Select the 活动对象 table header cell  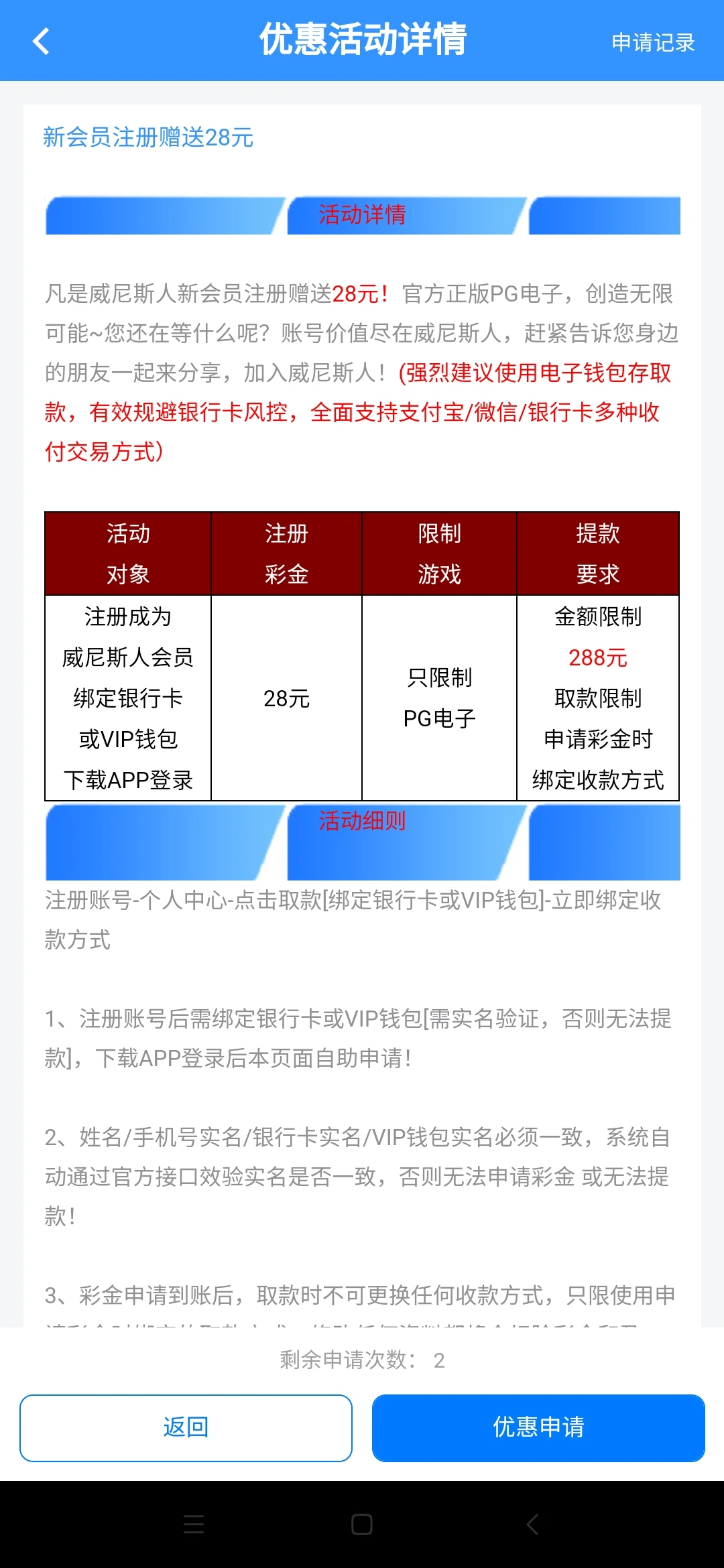(127, 553)
